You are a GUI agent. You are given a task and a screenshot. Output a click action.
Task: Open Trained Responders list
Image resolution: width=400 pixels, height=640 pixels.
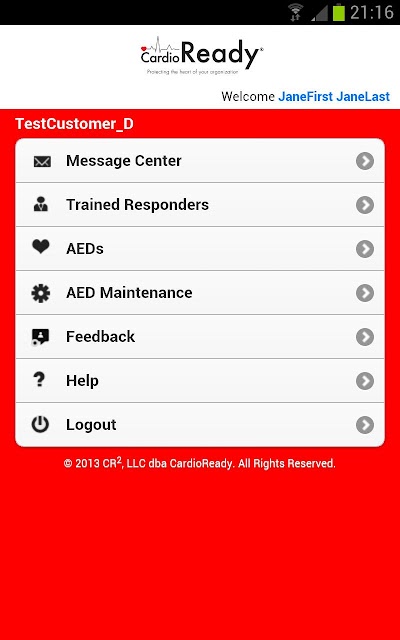click(x=200, y=204)
